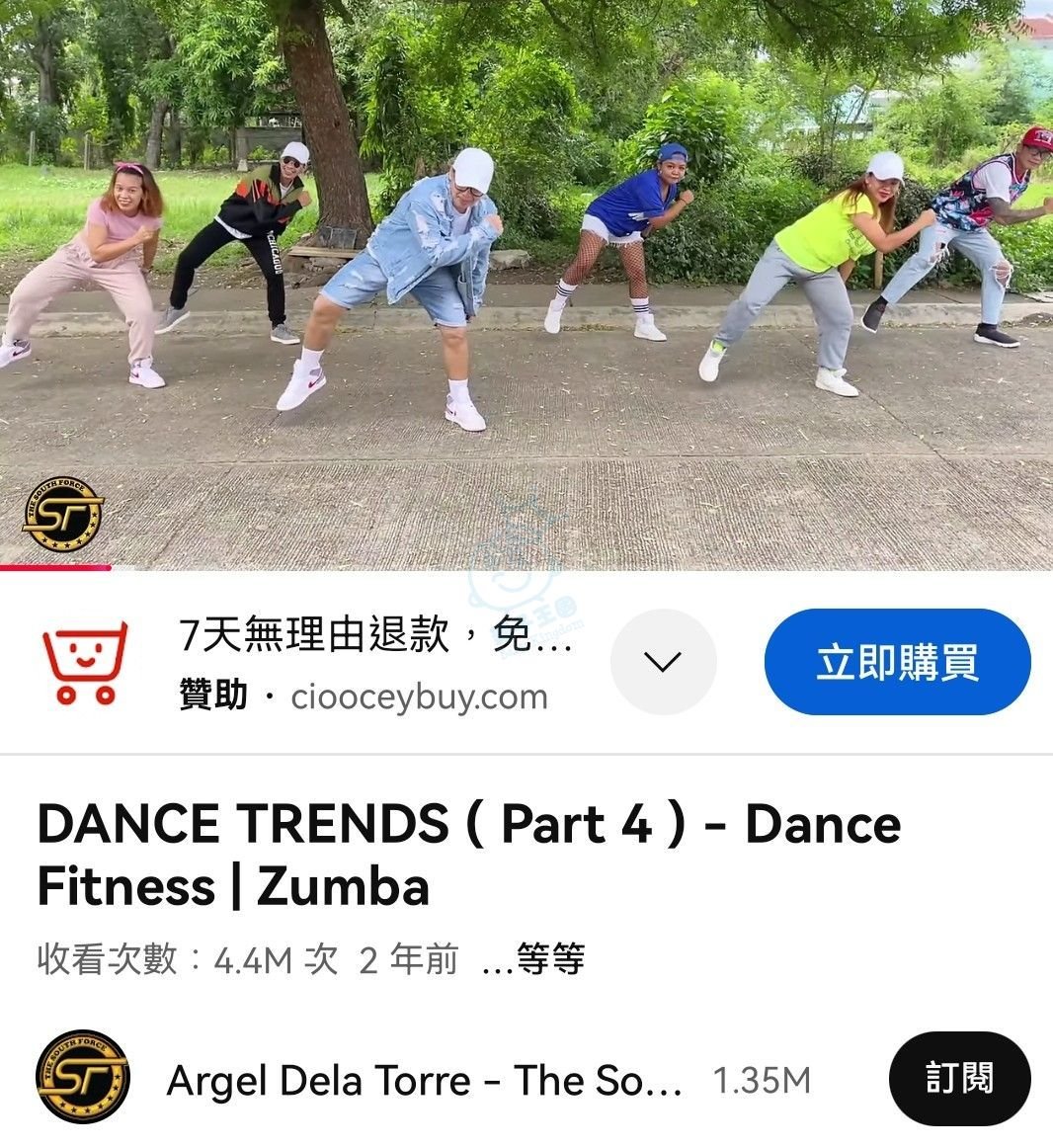Subscribe with the 訂閱 button
The width and height of the screenshot is (1053, 1148).
point(959,1079)
